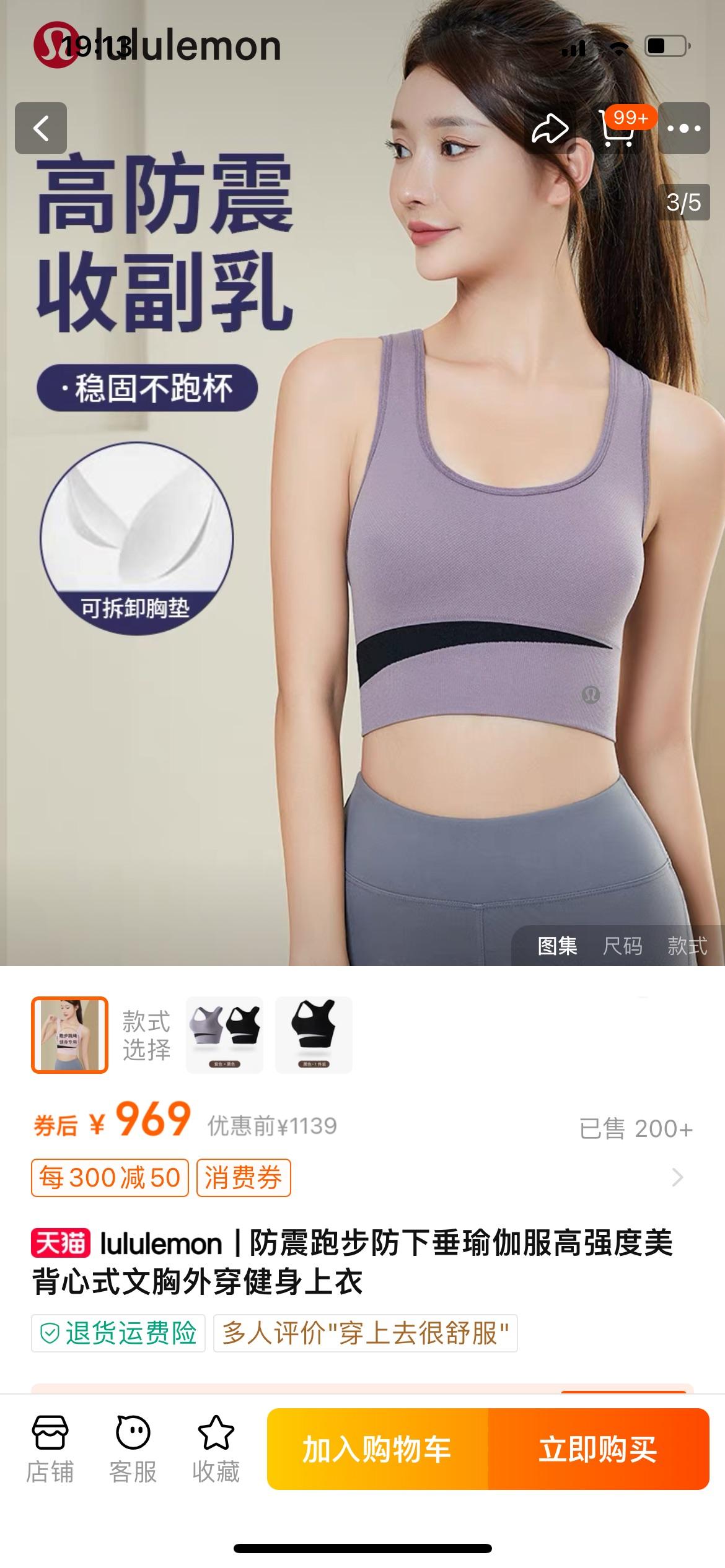Switch to the 尺码 tab
Image resolution: width=725 pixels, height=1568 pixels.
pyautogui.click(x=622, y=946)
